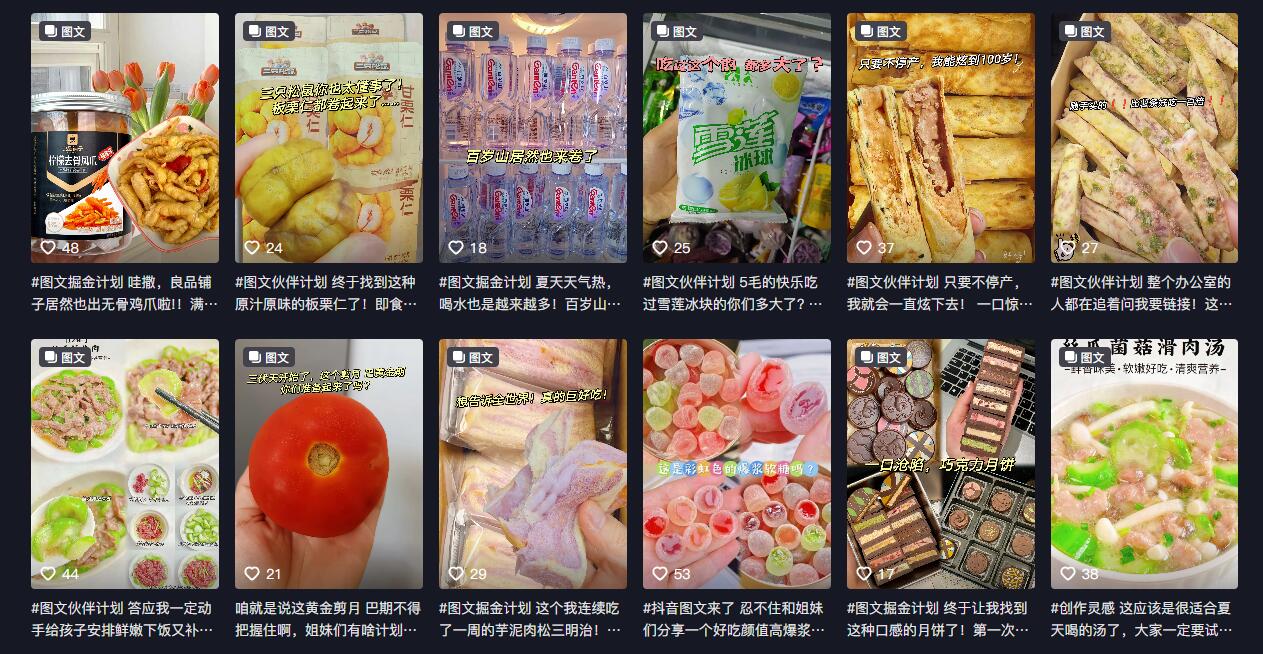
Task: Open the taro pork floss sandwich post
Action: click(533, 463)
